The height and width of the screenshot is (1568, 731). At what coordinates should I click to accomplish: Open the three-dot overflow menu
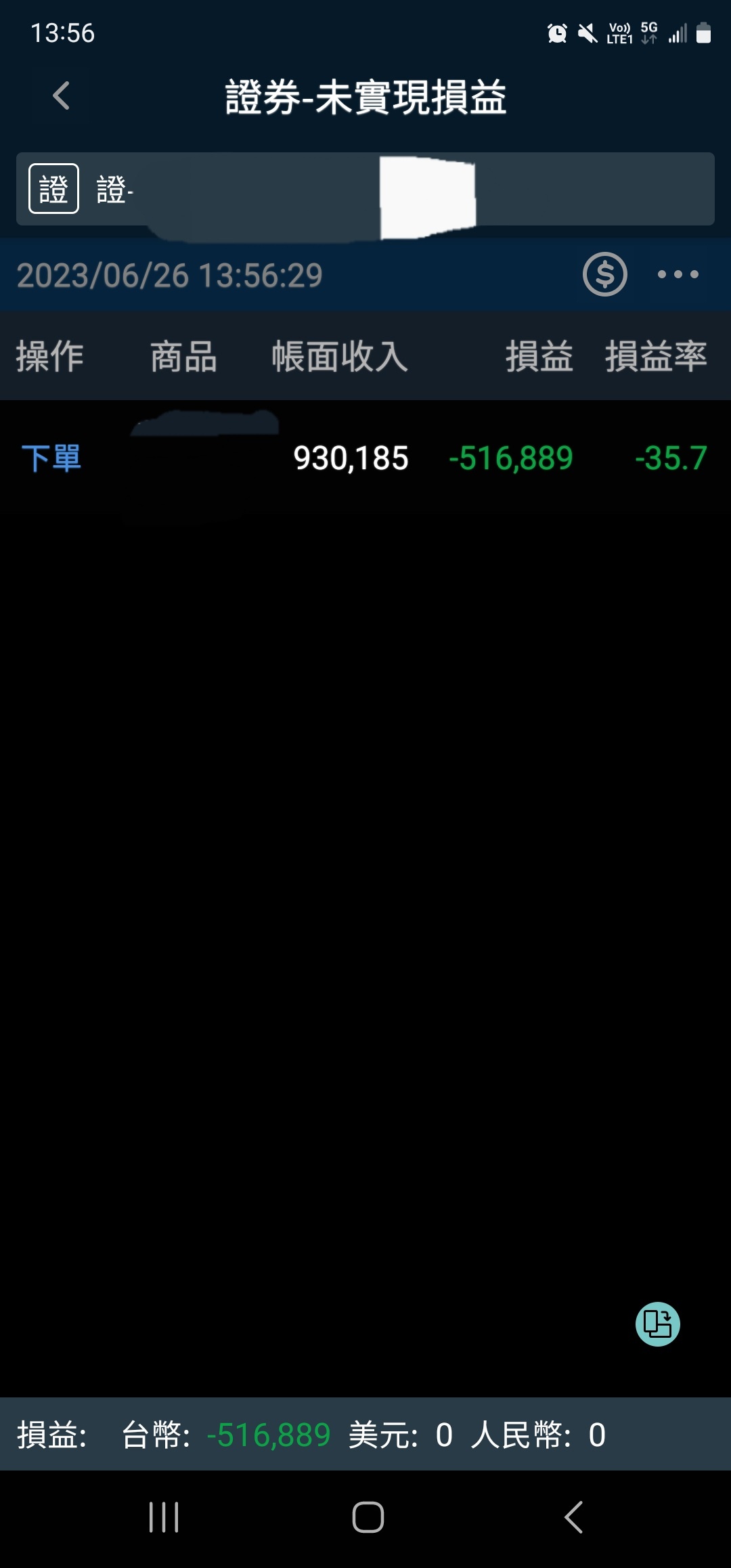point(678,274)
